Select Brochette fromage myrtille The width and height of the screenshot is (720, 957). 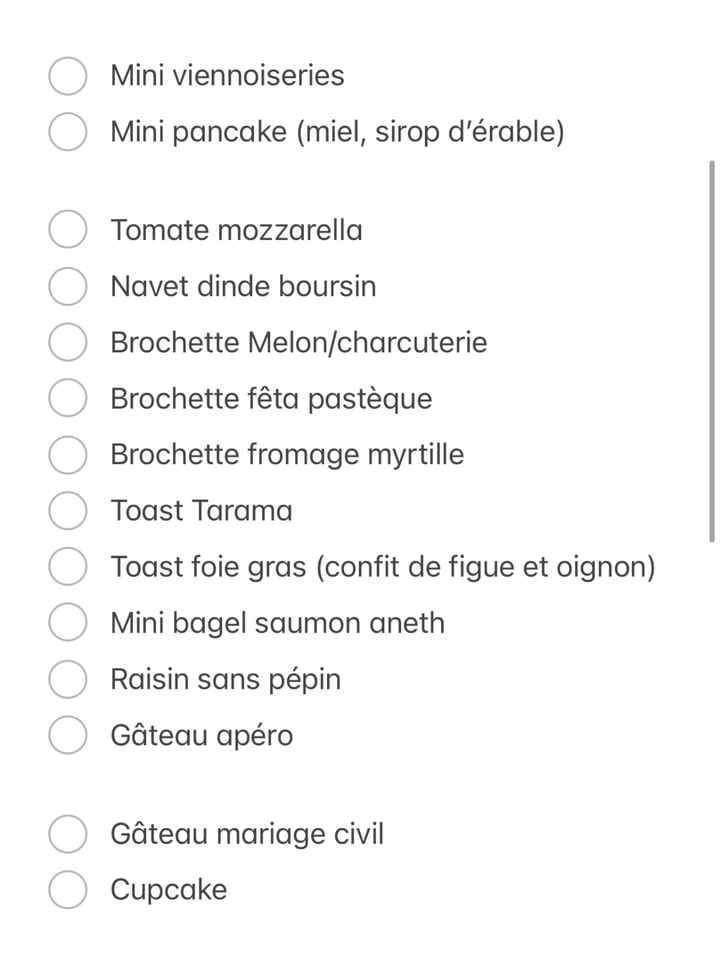point(67,454)
